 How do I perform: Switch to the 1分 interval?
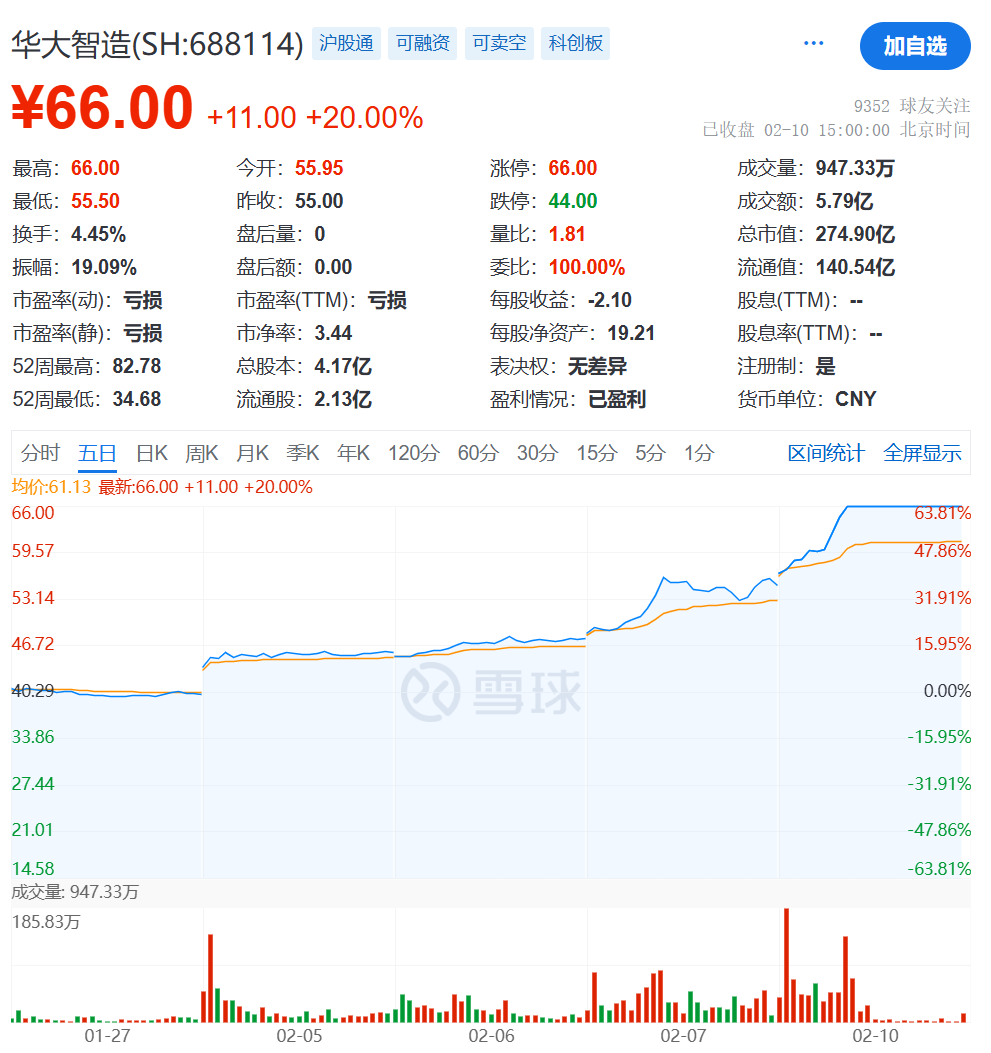coord(699,453)
